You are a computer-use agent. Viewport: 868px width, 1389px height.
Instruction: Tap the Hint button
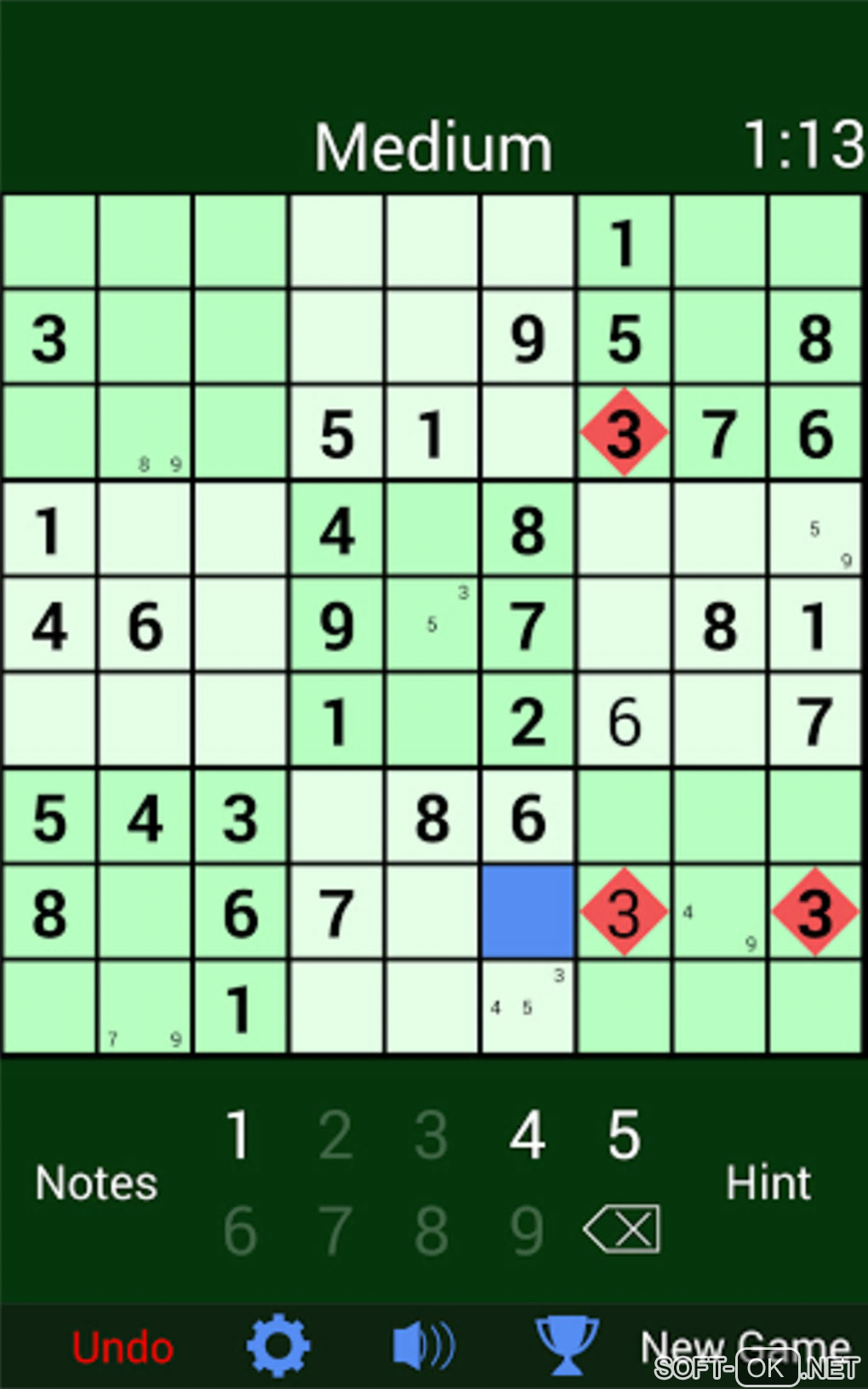pyautogui.click(x=768, y=1182)
